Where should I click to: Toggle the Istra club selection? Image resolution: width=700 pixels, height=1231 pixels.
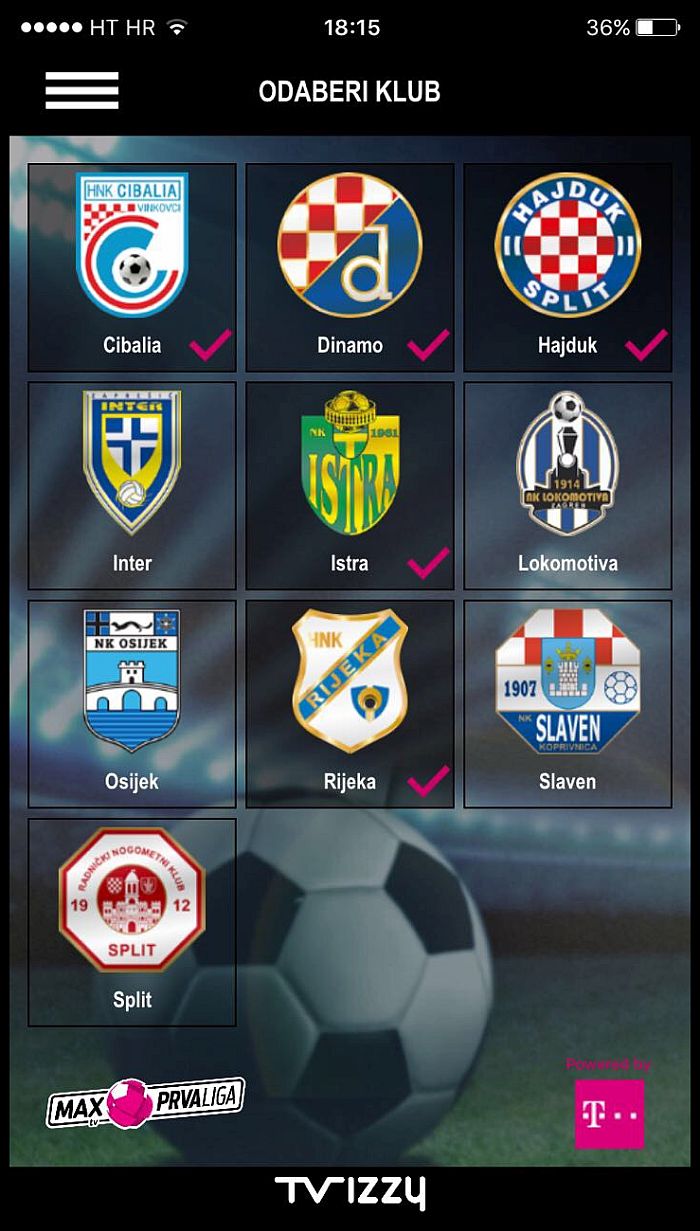coord(350,485)
